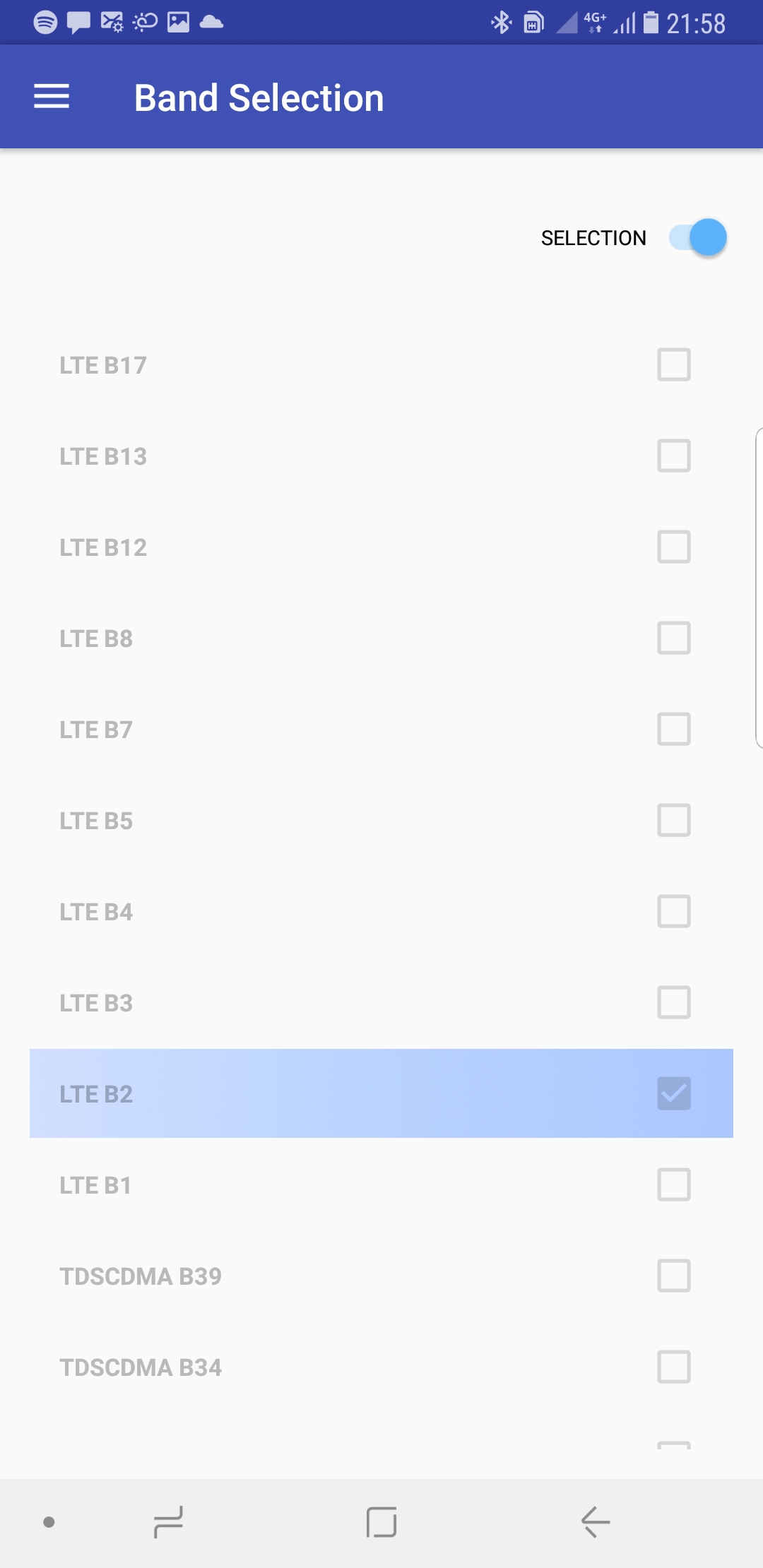Enable the LTE B4 band

(x=673, y=912)
